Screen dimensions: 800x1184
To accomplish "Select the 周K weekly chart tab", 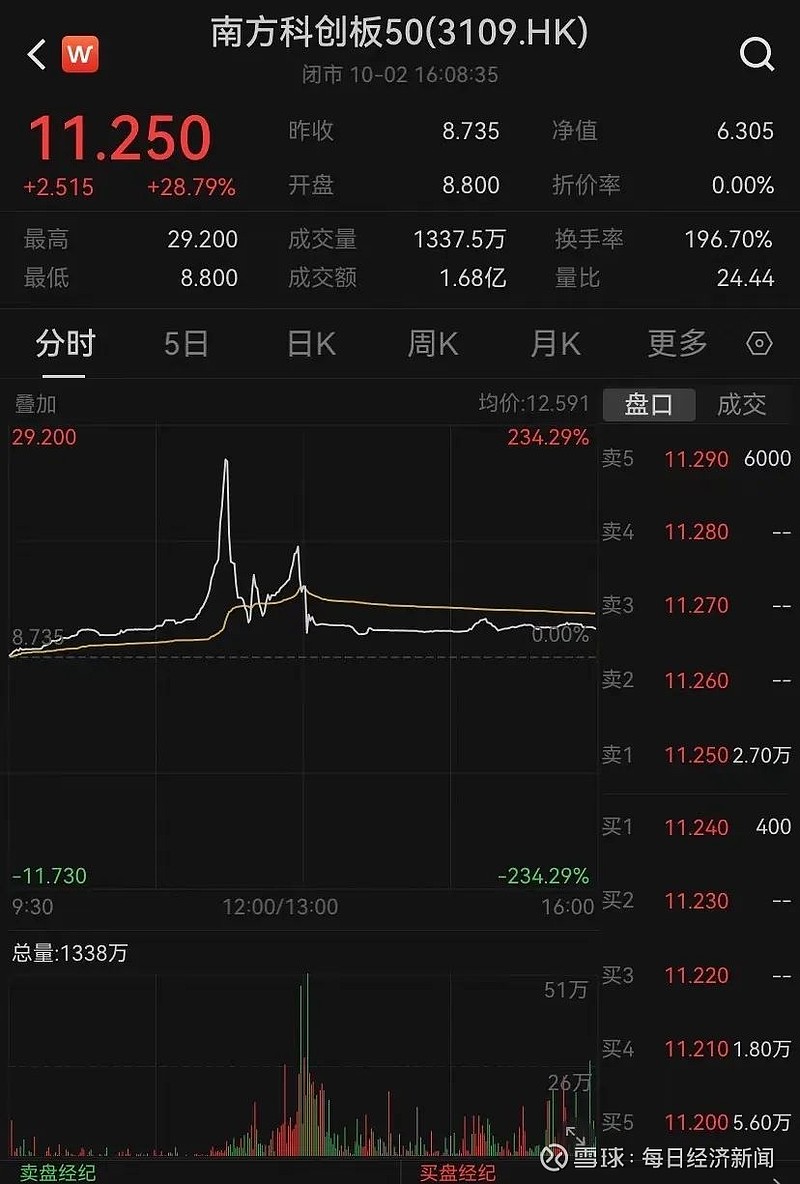I will coord(431,343).
